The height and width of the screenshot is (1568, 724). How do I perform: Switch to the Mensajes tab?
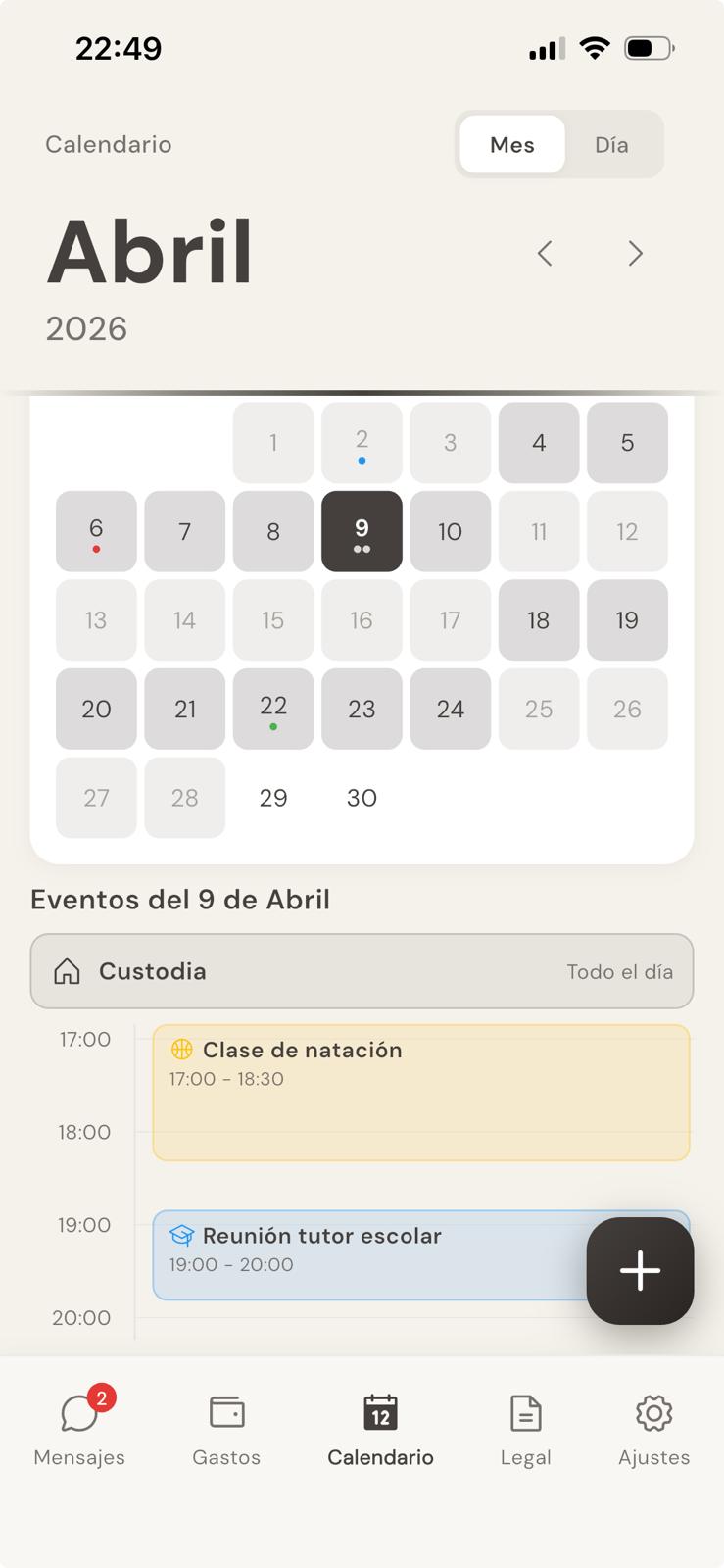pyautogui.click(x=78, y=1429)
